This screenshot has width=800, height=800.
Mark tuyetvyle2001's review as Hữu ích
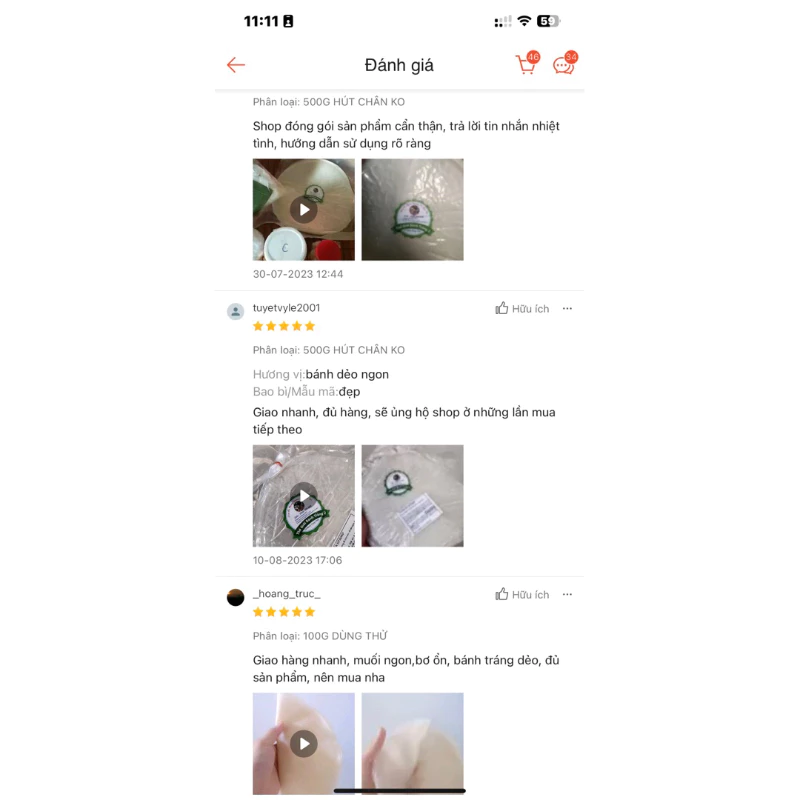tap(522, 309)
